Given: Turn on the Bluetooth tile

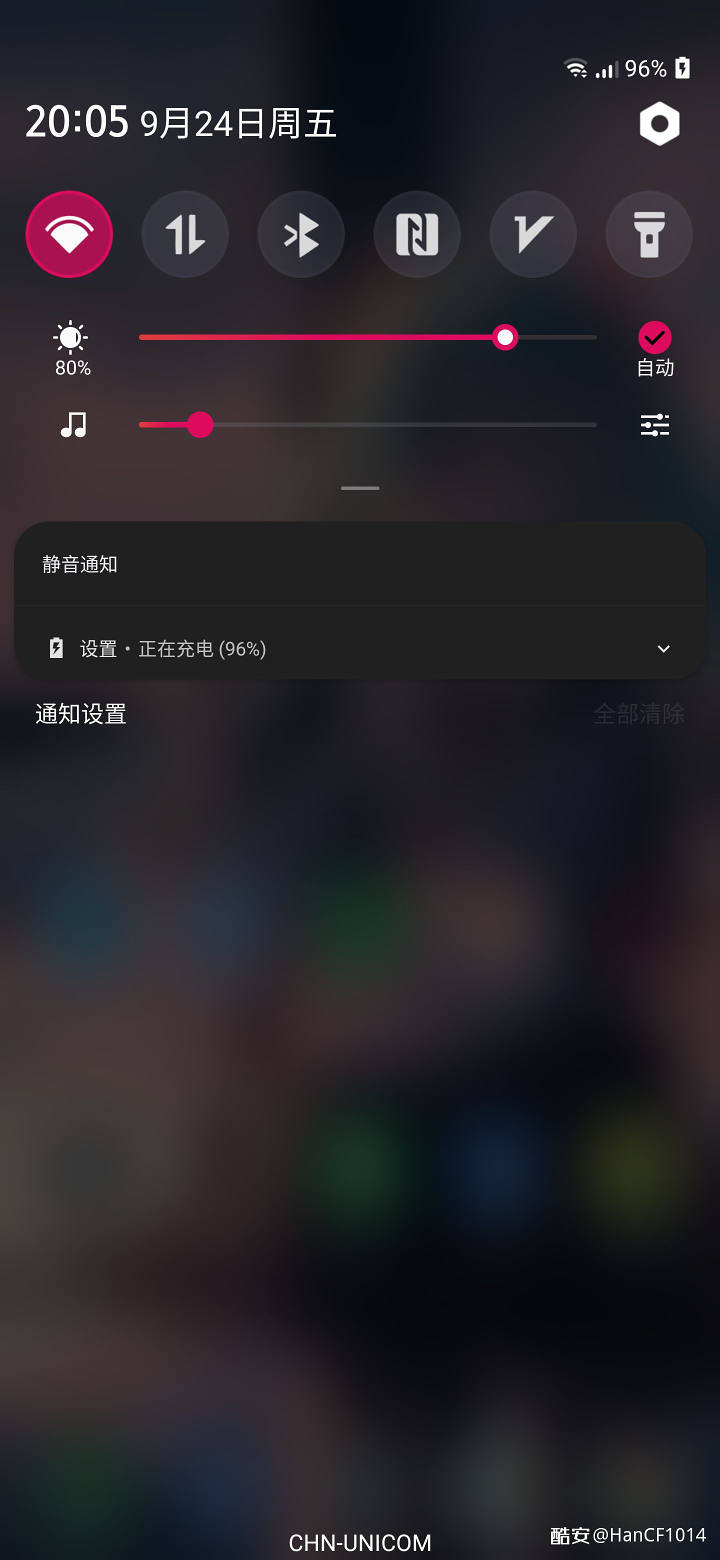Looking at the screenshot, I should [x=301, y=234].
